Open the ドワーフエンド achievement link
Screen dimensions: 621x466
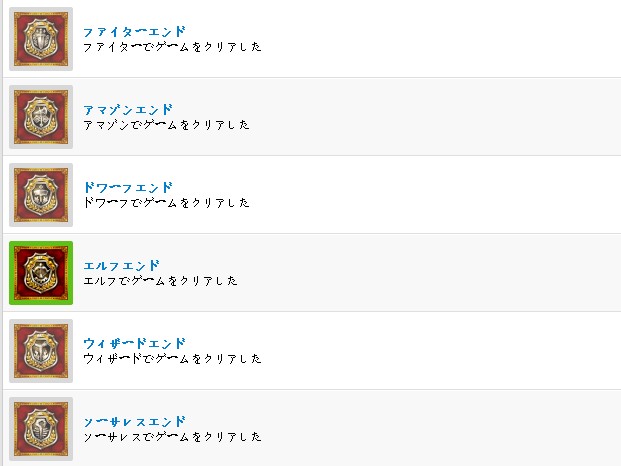pyautogui.click(x=128, y=188)
